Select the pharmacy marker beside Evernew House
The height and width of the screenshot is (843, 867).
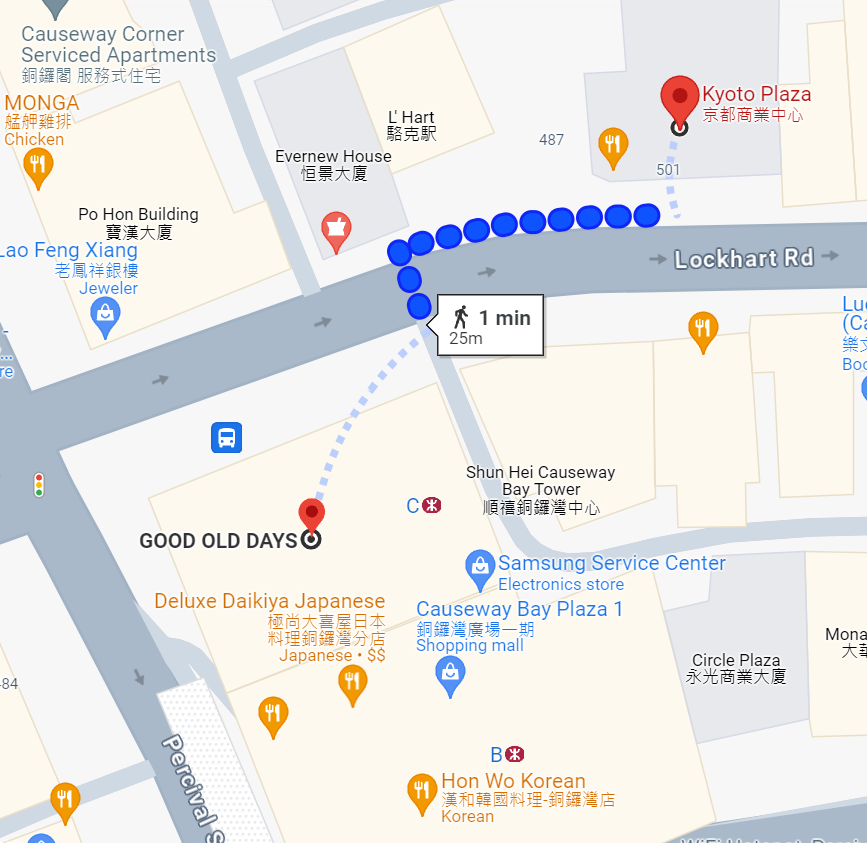click(337, 230)
